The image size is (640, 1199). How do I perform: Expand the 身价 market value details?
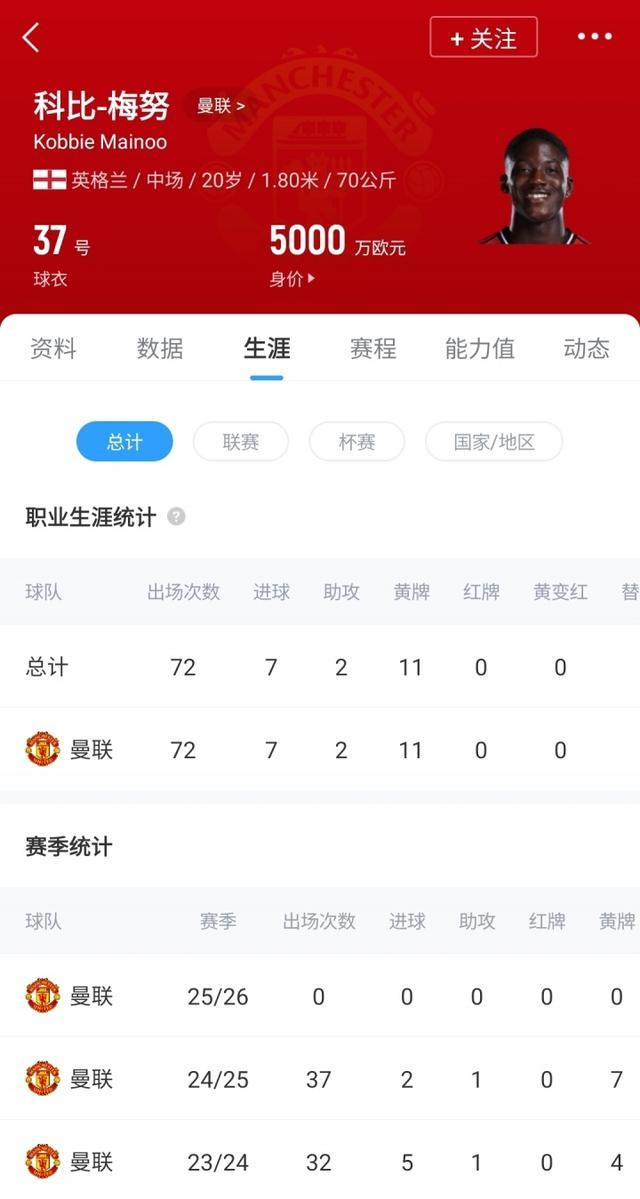[x=292, y=279]
